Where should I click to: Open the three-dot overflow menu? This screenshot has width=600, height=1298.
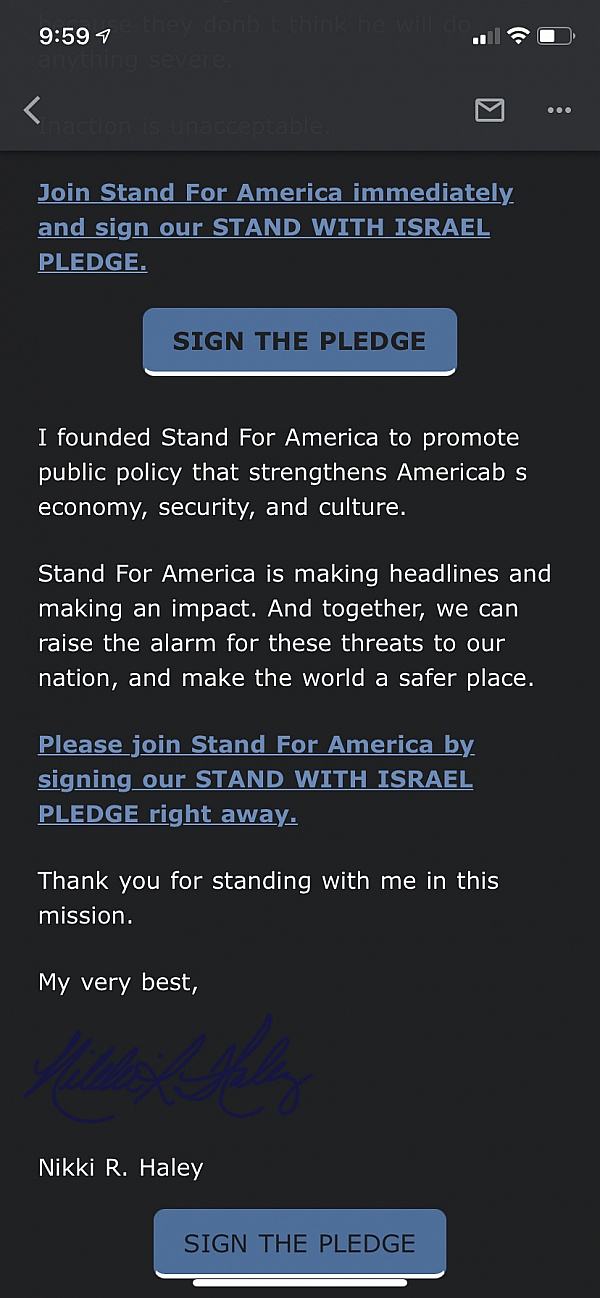point(559,111)
